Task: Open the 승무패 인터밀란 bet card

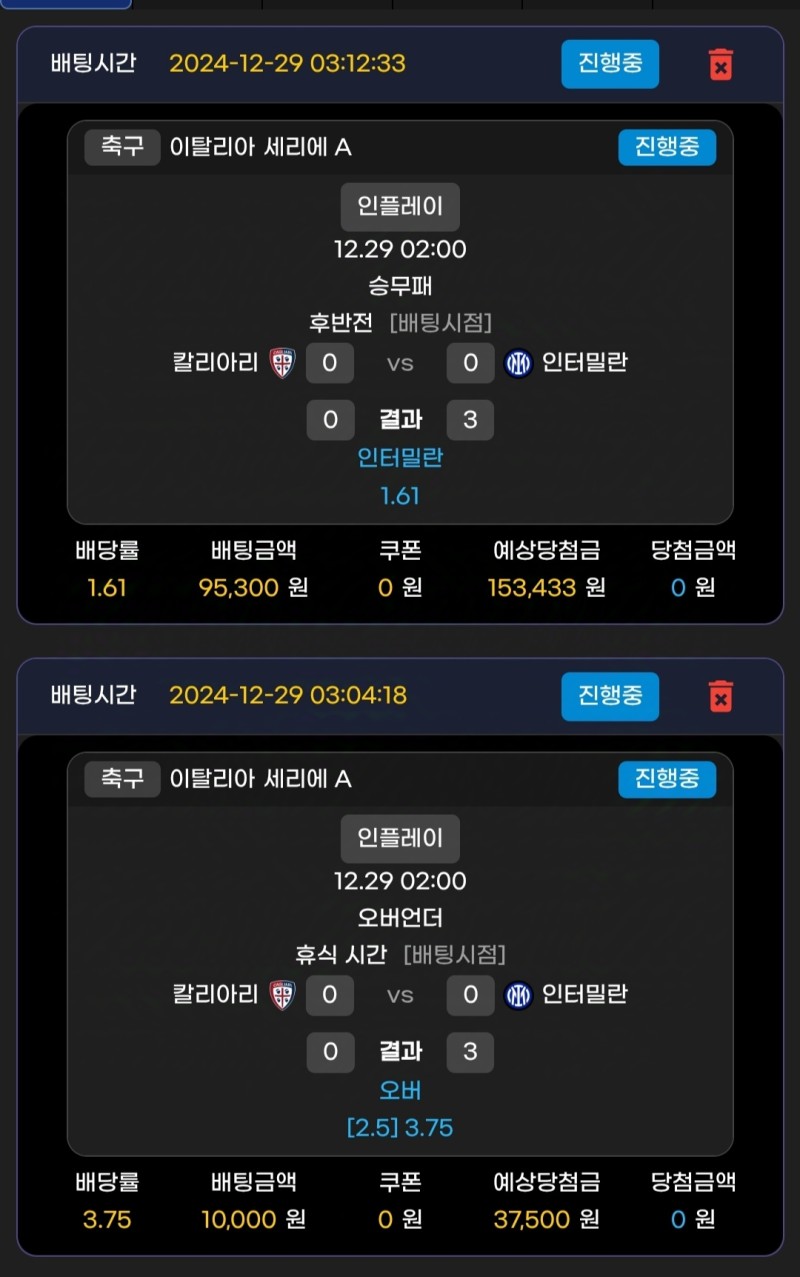Action: coord(400,320)
